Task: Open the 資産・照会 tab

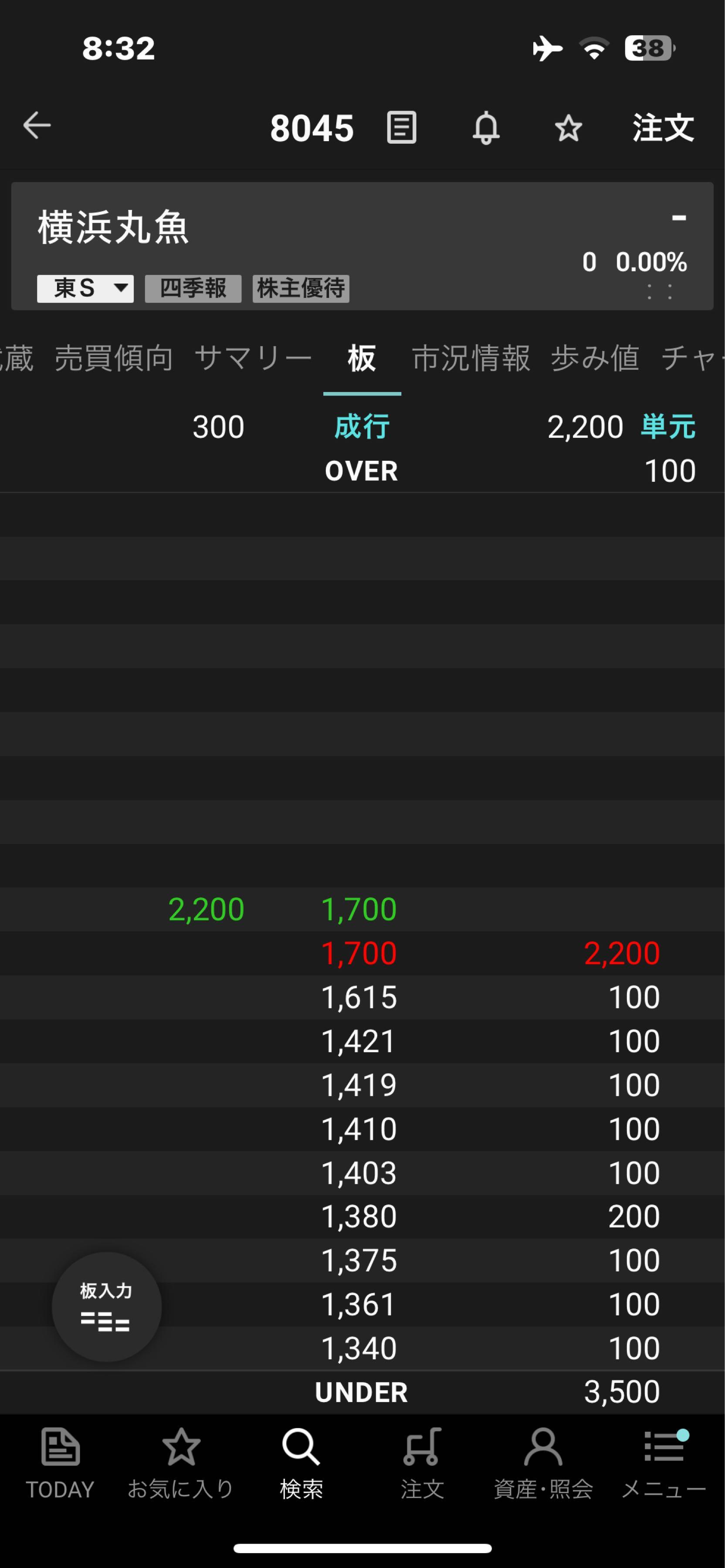Action: pos(543,1463)
